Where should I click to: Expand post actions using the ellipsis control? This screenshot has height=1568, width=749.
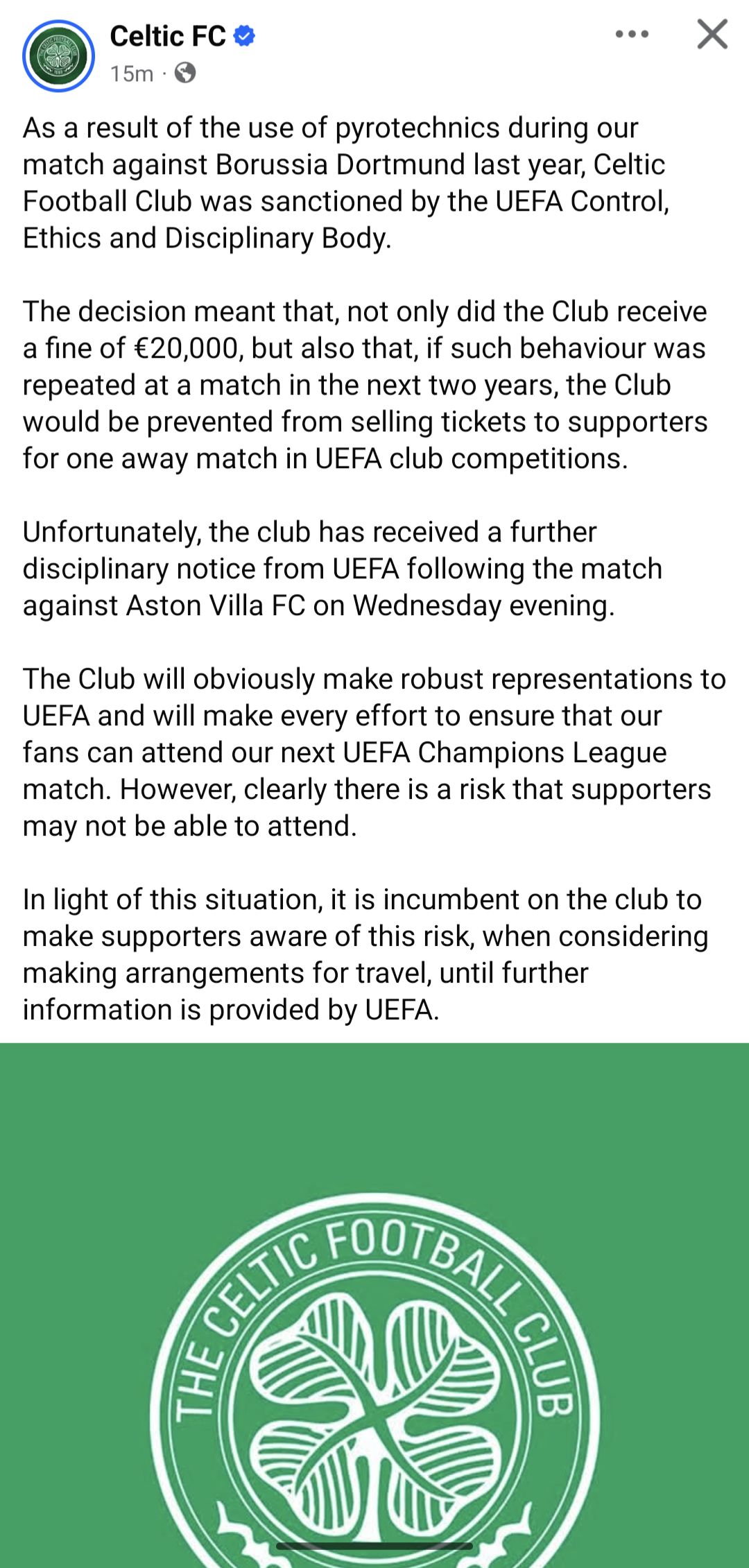[x=630, y=33]
